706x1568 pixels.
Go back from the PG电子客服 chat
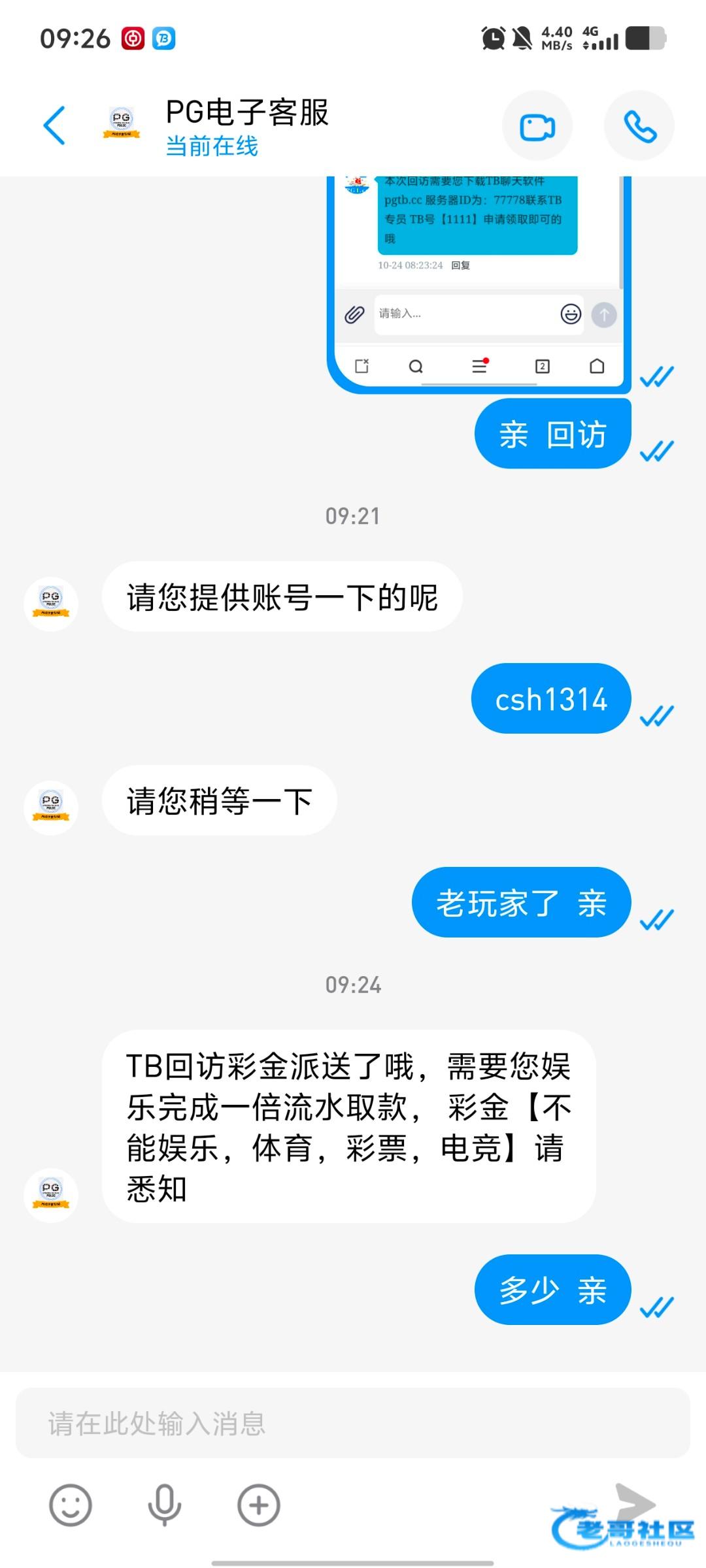(x=54, y=125)
